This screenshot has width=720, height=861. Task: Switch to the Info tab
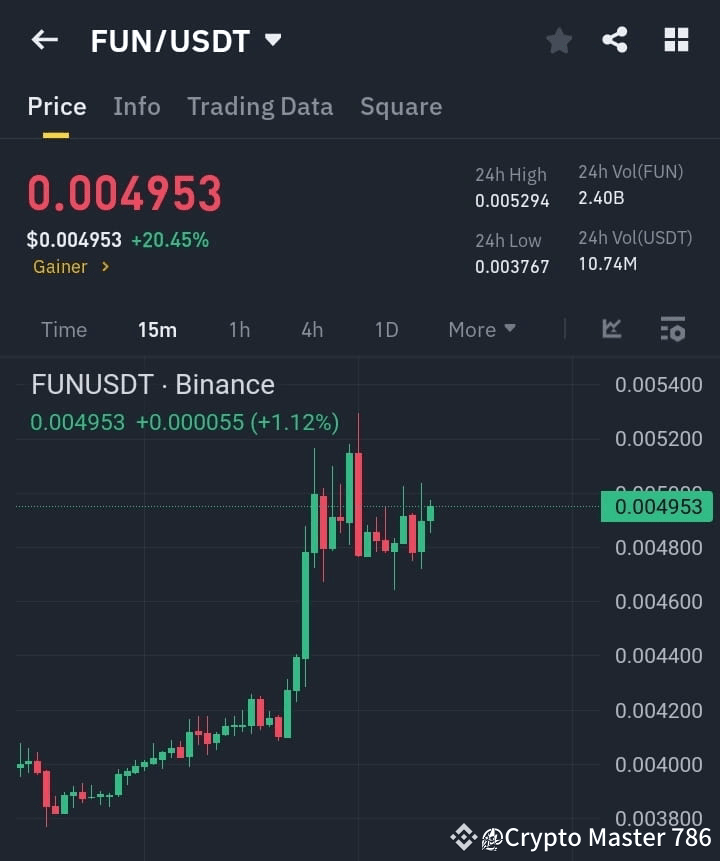[x=137, y=106]
